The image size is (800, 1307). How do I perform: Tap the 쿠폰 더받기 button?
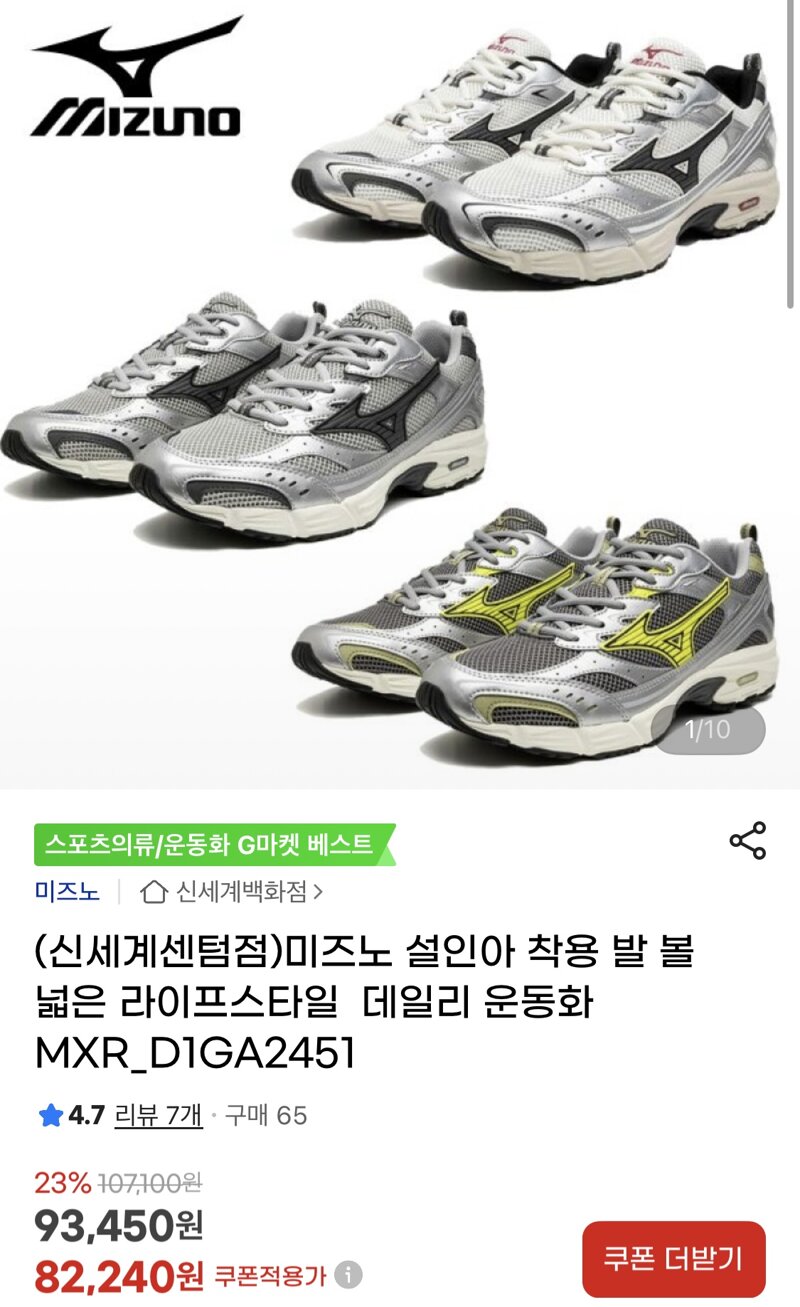click(x=674, y=1259)
